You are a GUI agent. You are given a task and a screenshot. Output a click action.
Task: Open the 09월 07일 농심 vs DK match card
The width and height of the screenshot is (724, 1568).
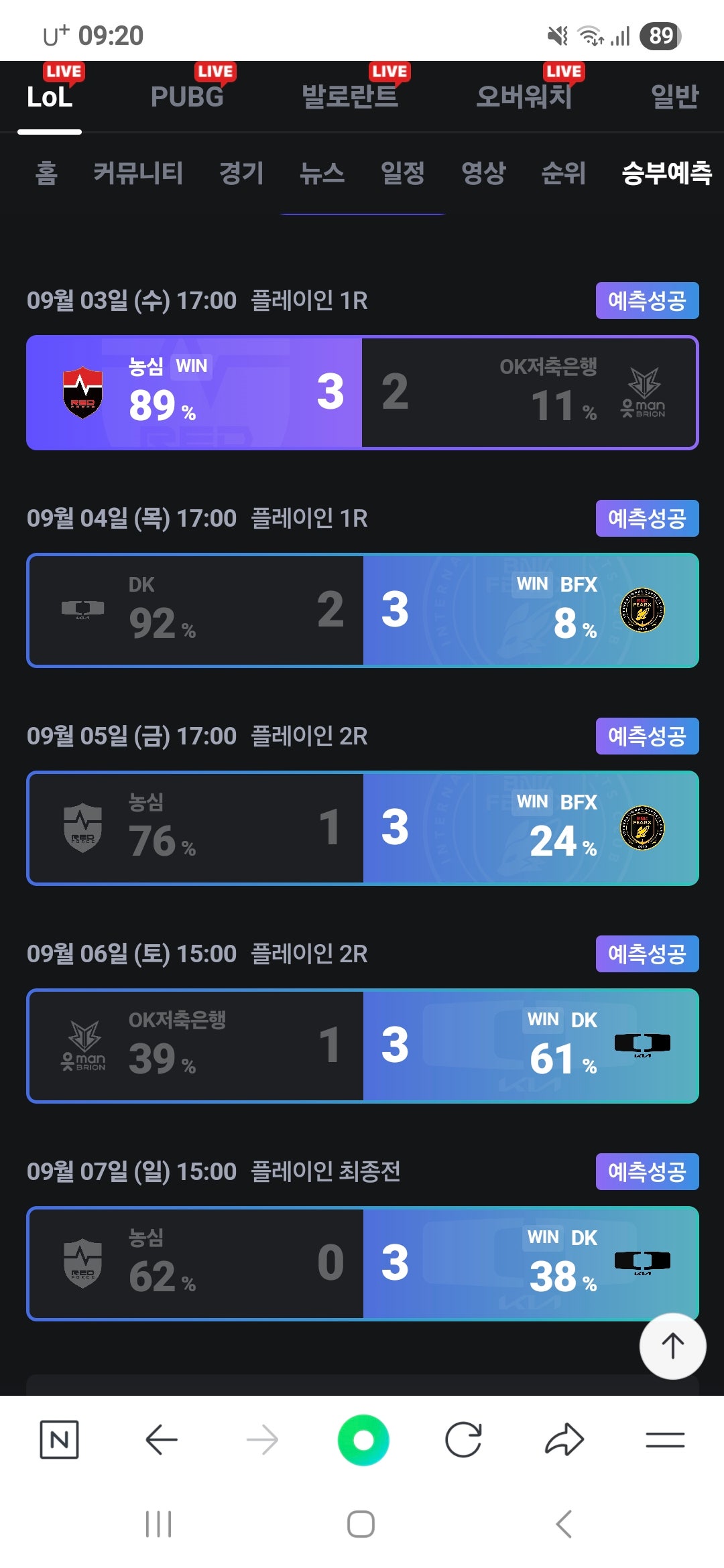(x=362, y=1263)
